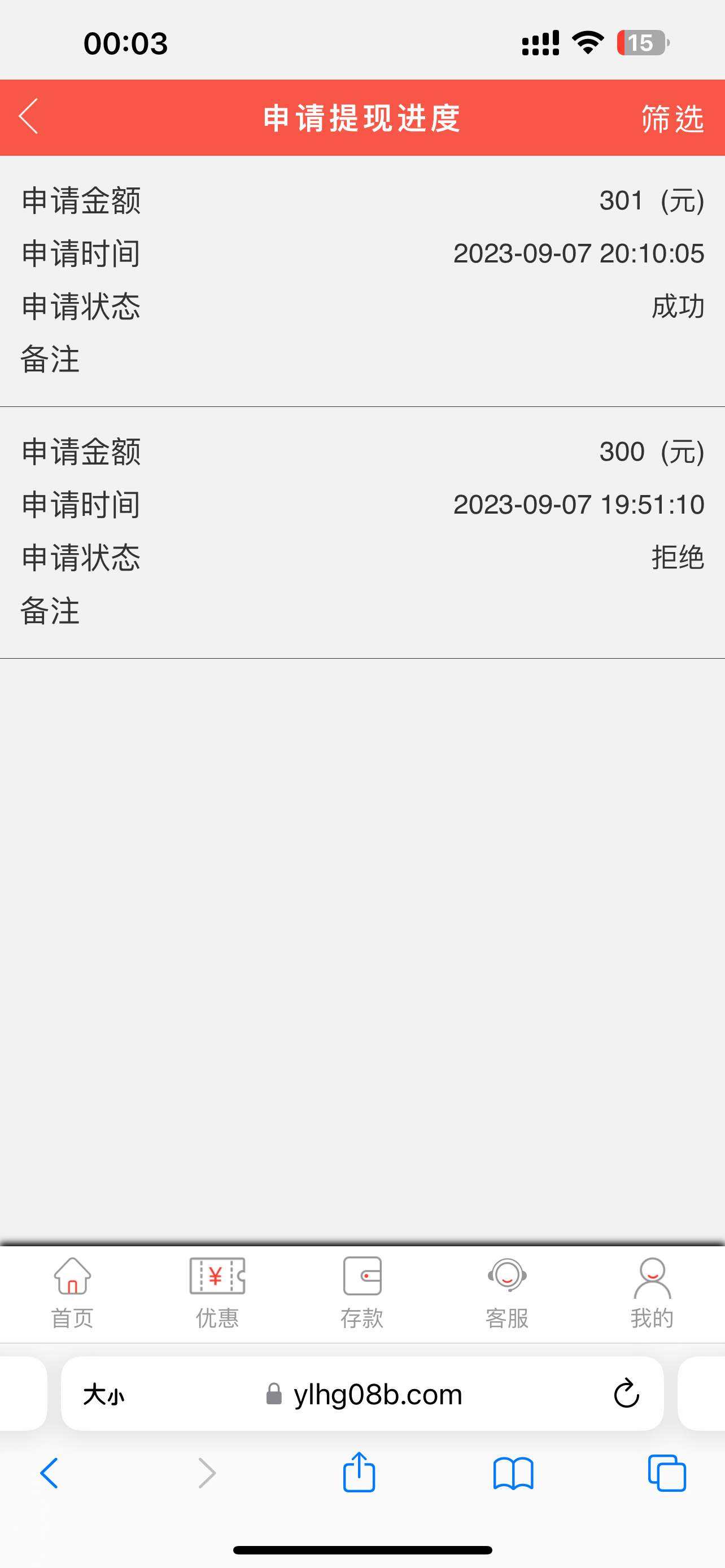Tap Safari's back arrow
This screenshot has width=725, height=1568.
pyautogui.click(x=49, y=1474)
